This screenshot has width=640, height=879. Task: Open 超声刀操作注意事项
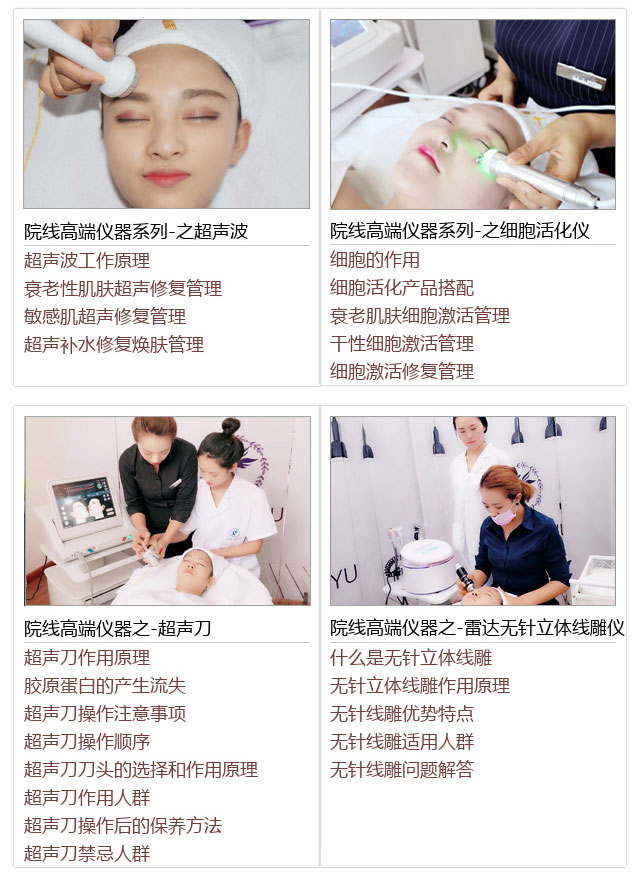coord(105,714)
